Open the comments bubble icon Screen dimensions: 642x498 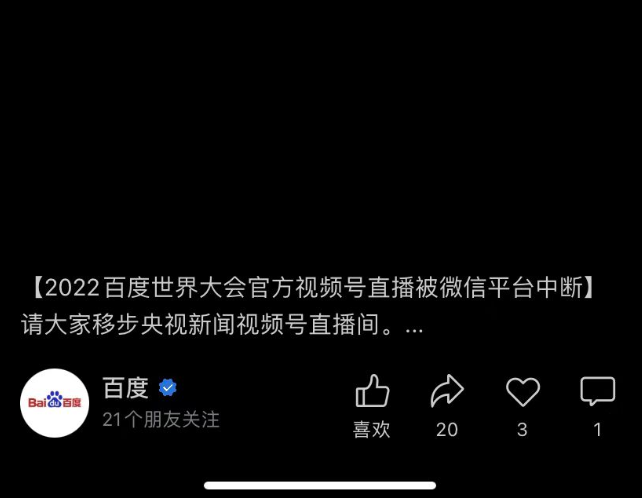[597, 392]
